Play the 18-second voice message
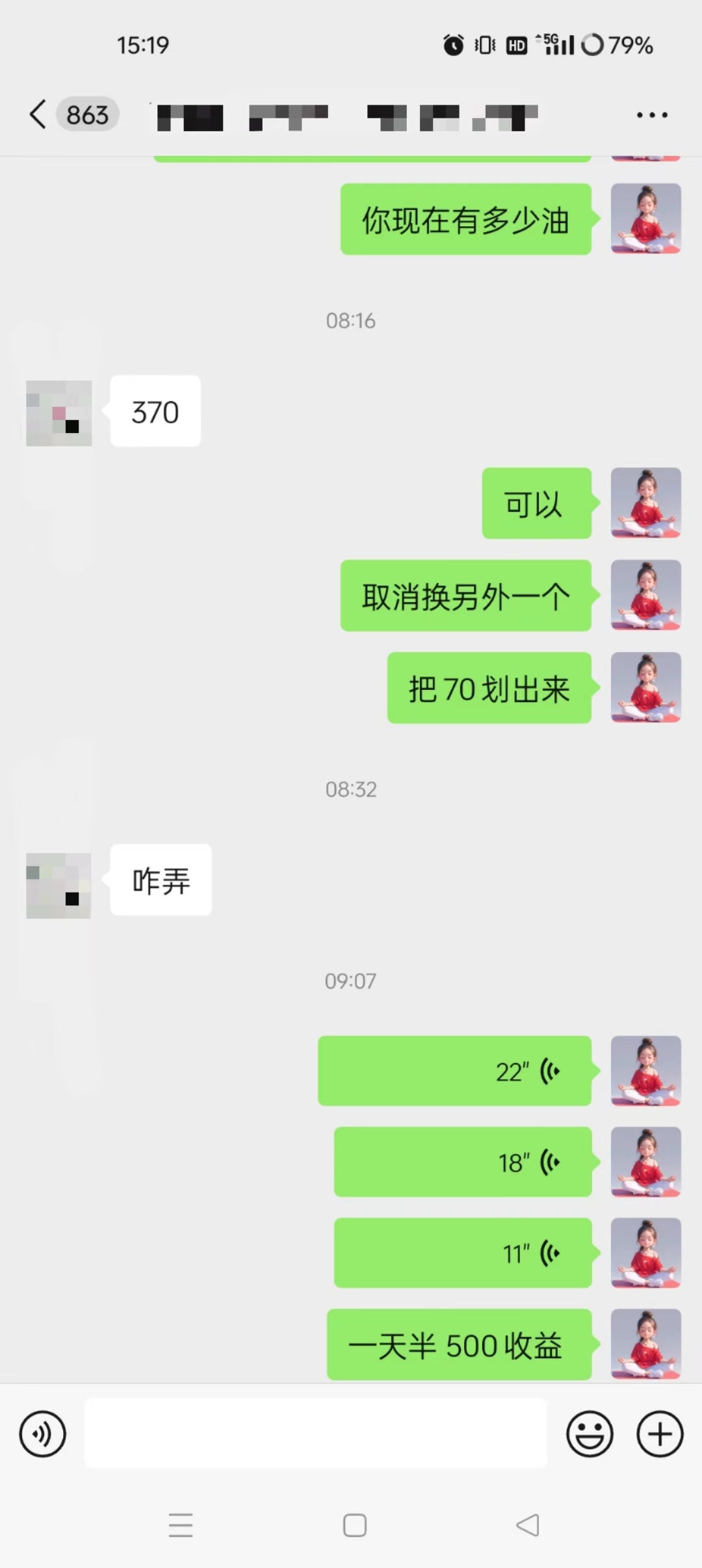702x1568 pixels. [x=462, y=1162]
